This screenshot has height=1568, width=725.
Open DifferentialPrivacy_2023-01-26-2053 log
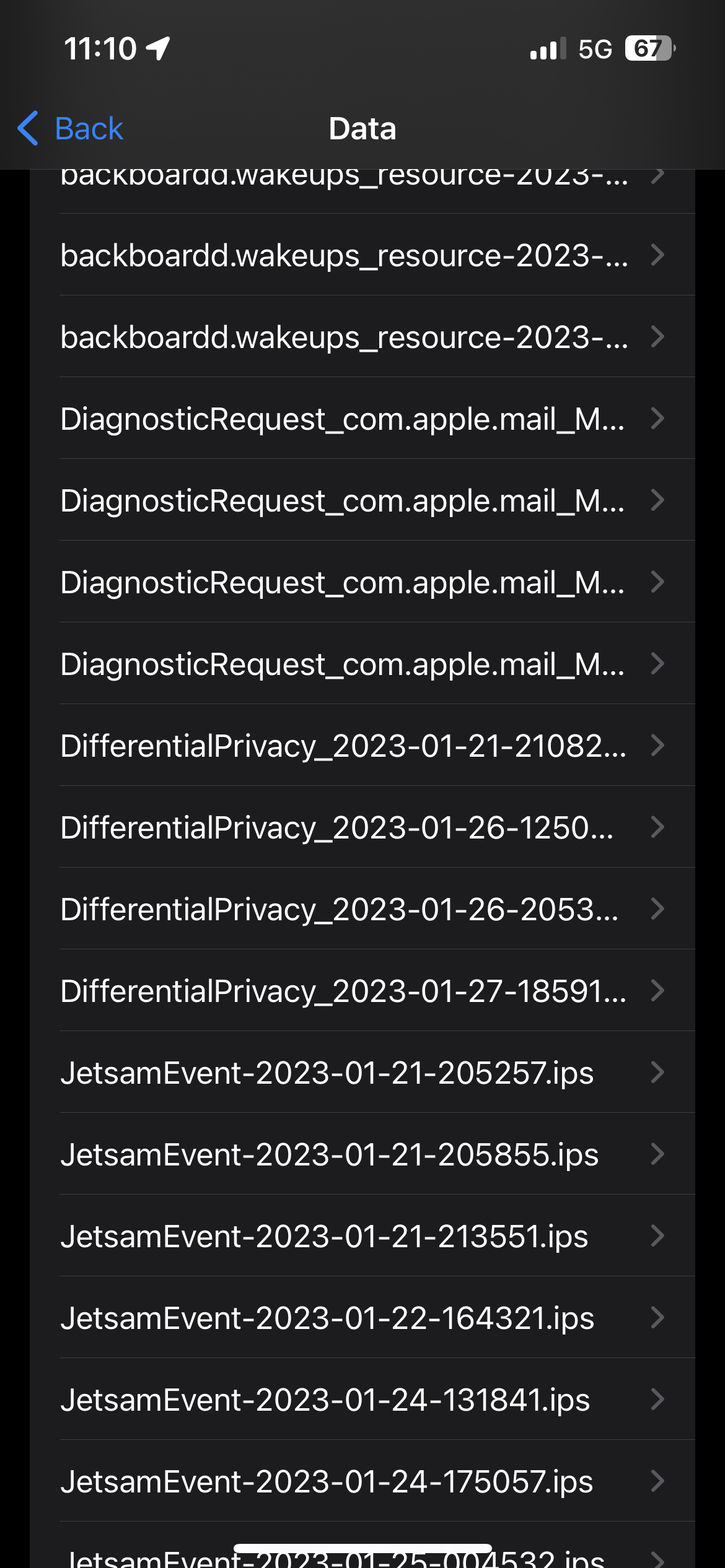click(362, 908)
